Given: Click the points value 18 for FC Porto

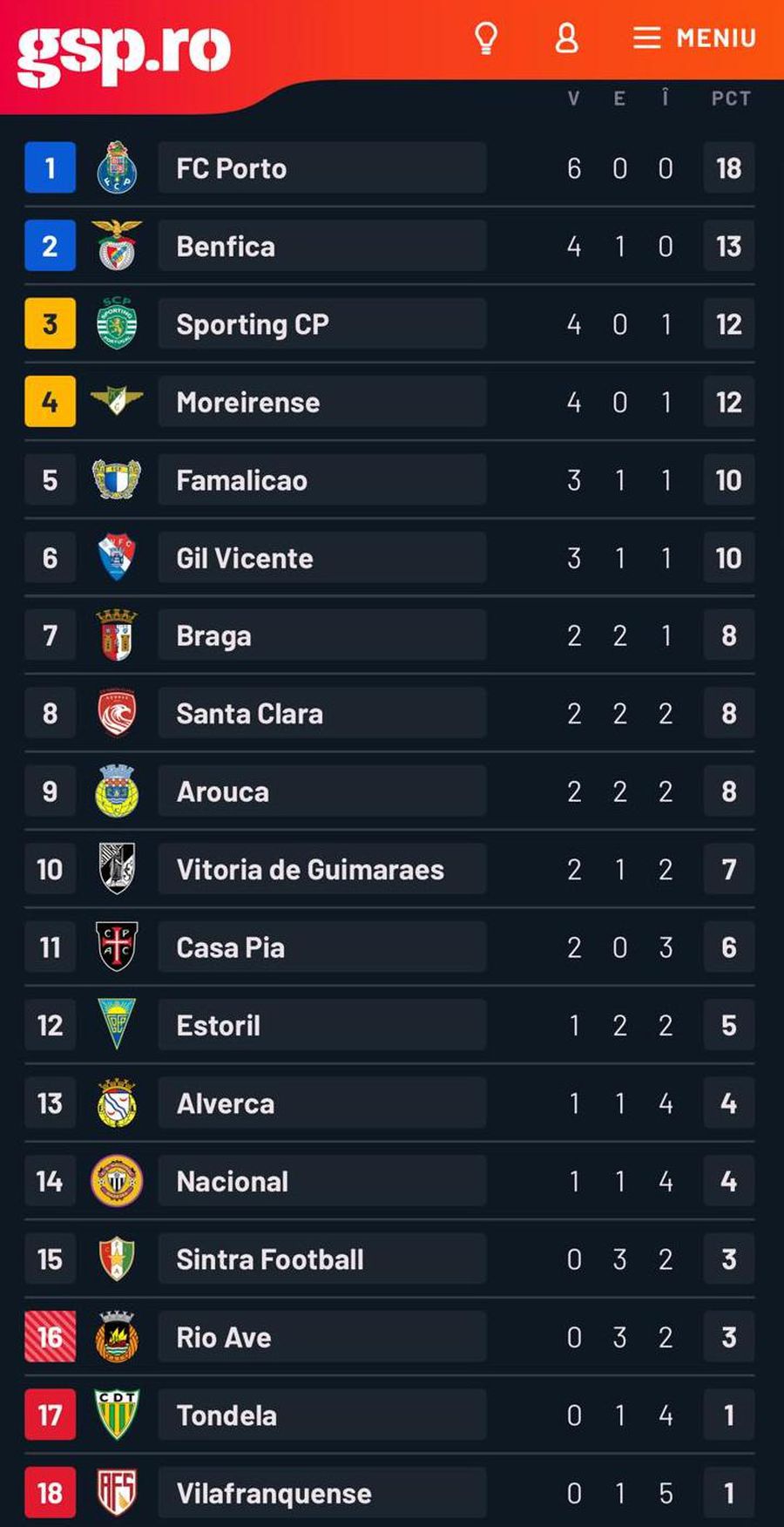Looking at the screenshot, I should (729, 167).
